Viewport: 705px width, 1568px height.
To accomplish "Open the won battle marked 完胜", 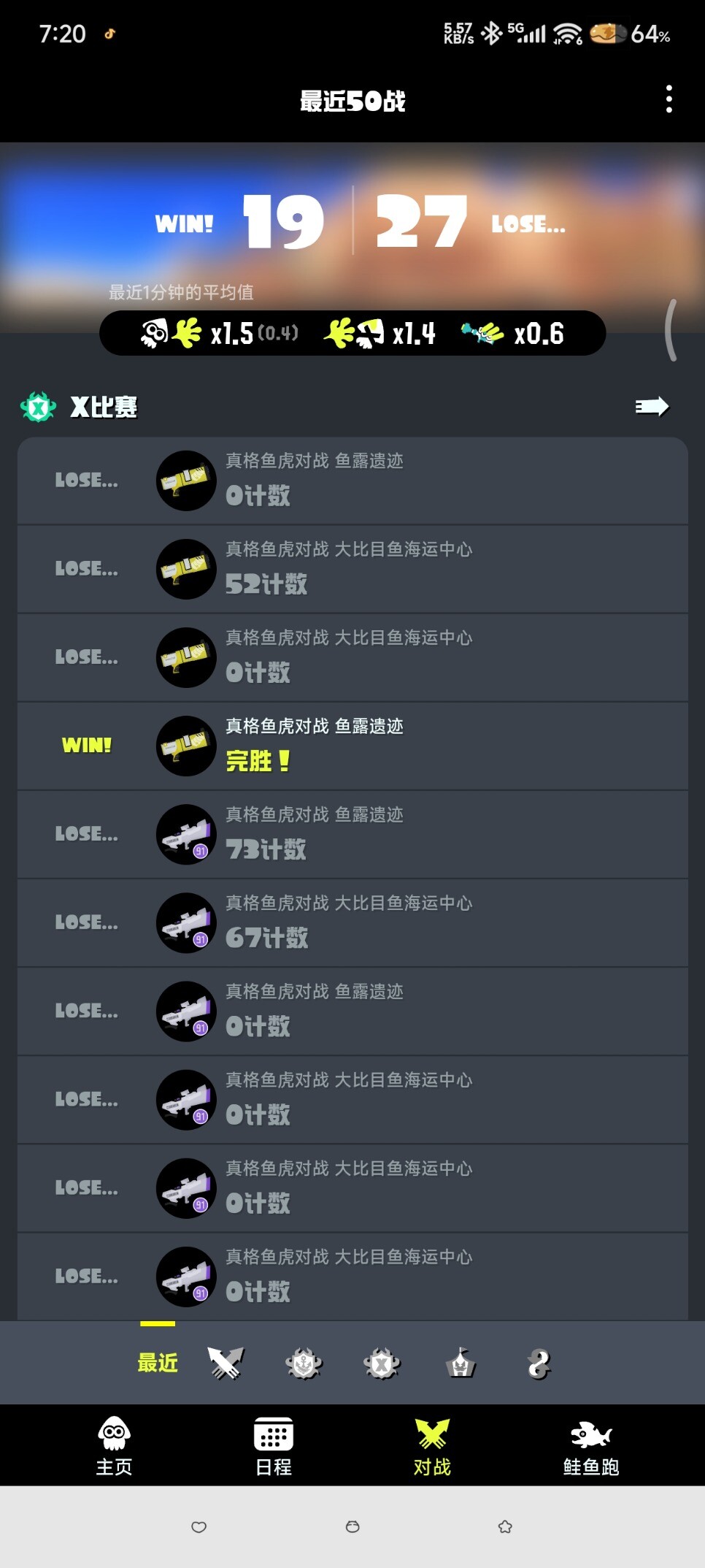I will 352,746.
